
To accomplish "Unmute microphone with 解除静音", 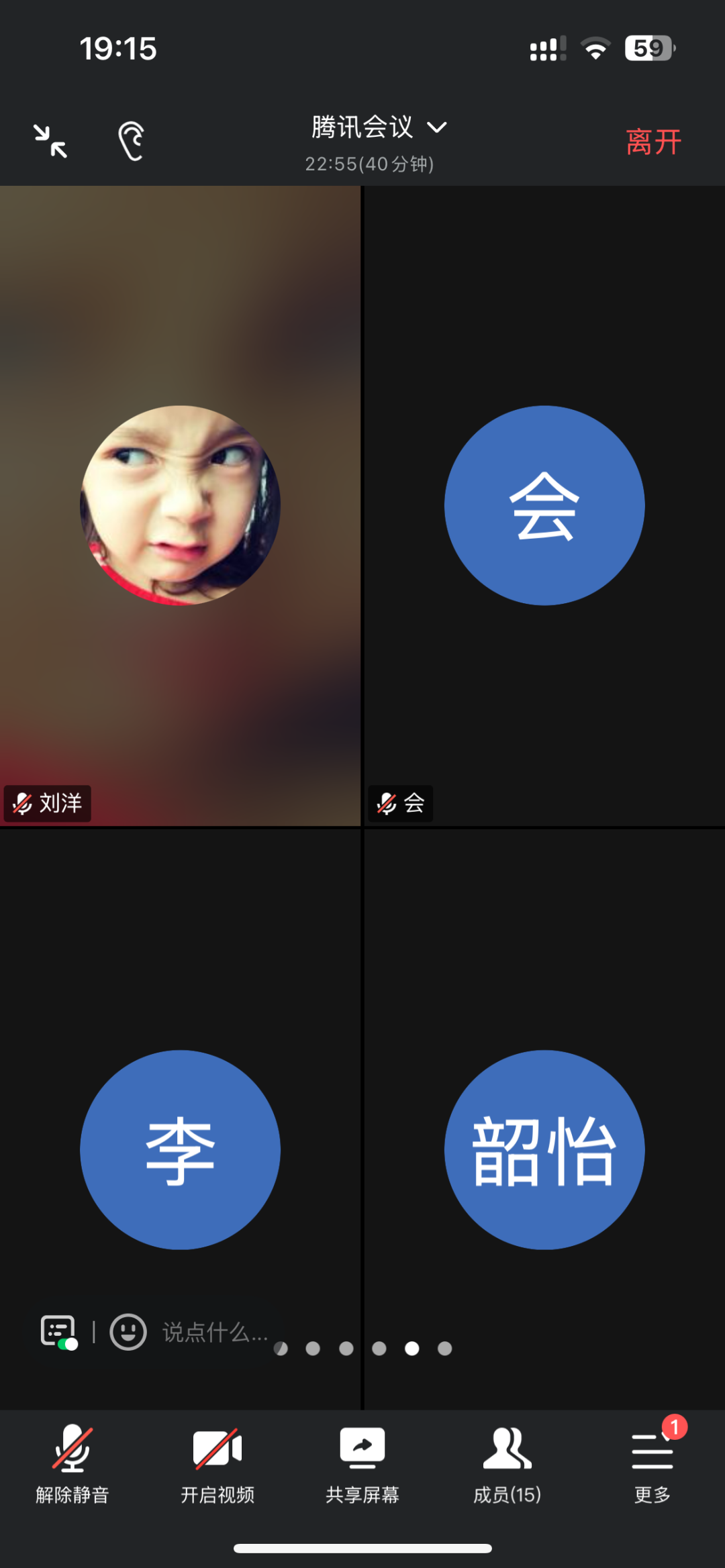I will 72,1465.
